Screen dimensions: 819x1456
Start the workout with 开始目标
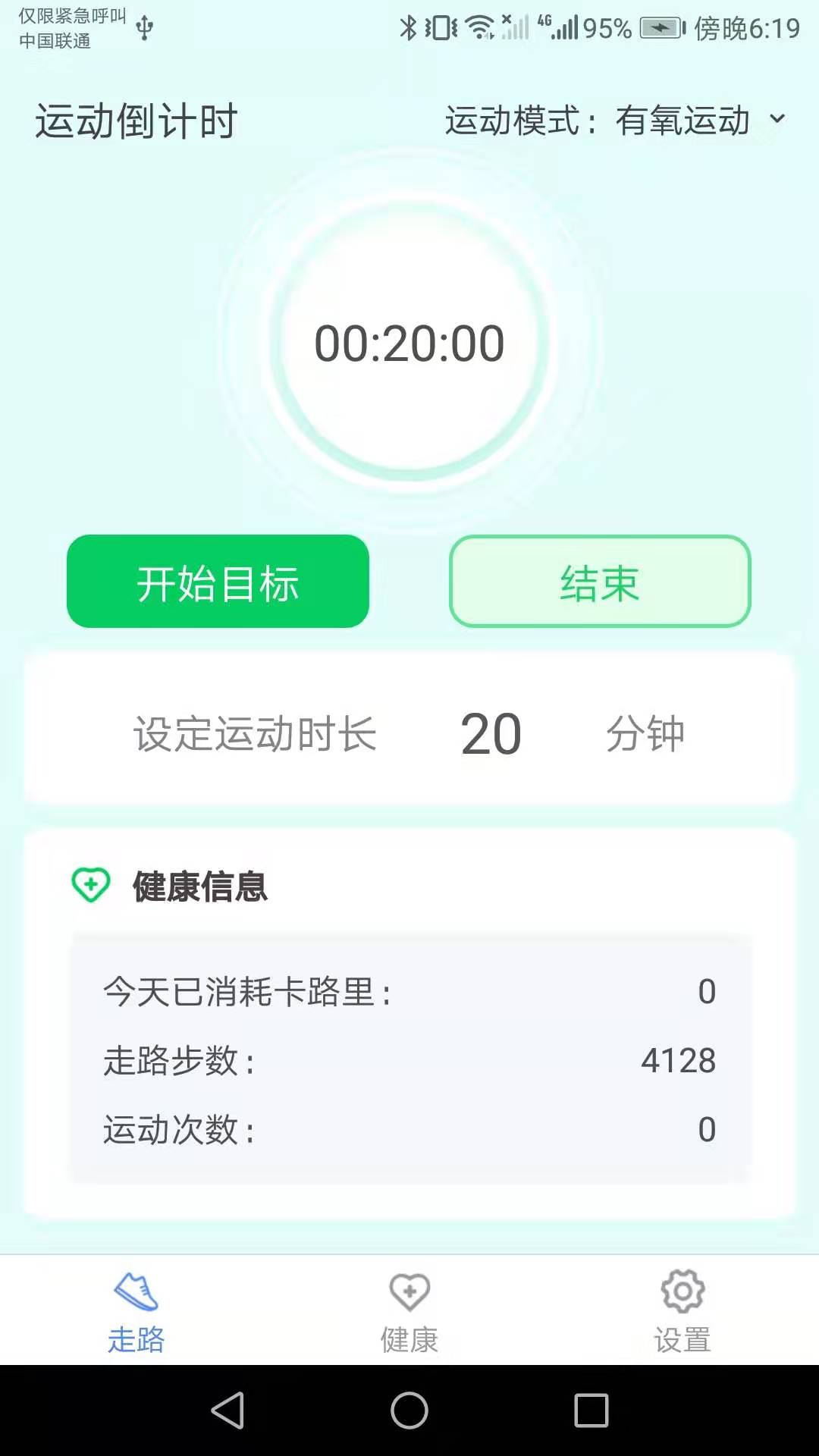tap(218, 582)
